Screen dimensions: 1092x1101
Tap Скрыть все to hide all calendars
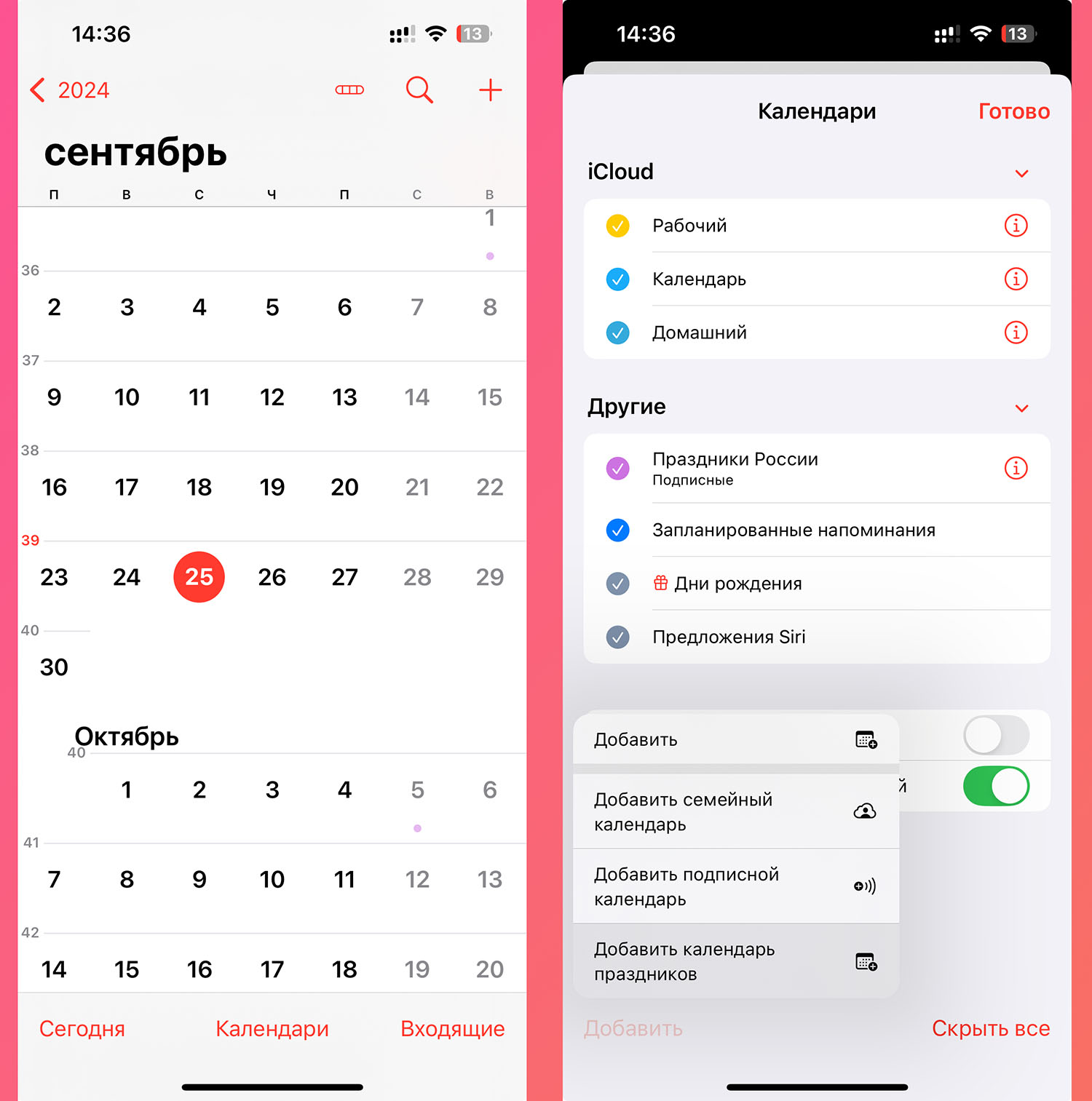(x=990, y=1028)
